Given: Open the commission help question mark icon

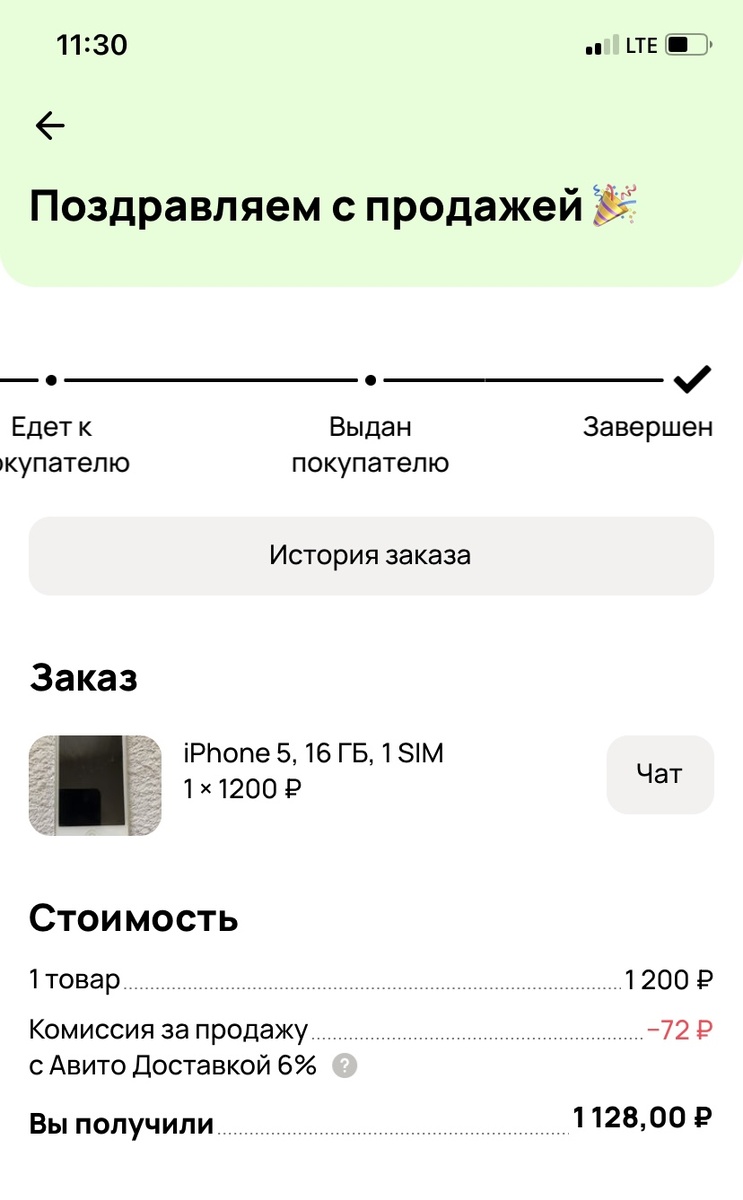Looking at the screenshot, I should click(345, 1067).
